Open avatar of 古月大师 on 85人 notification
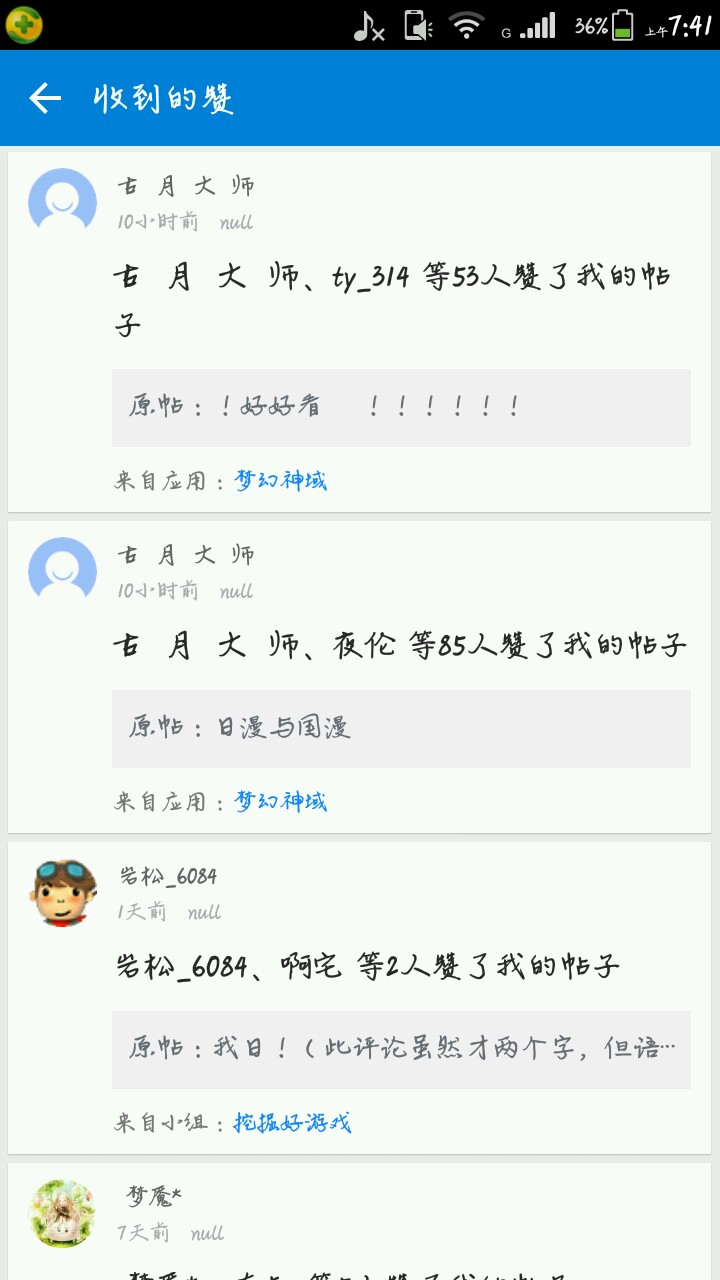720x1280 pixels. point(62,570)
